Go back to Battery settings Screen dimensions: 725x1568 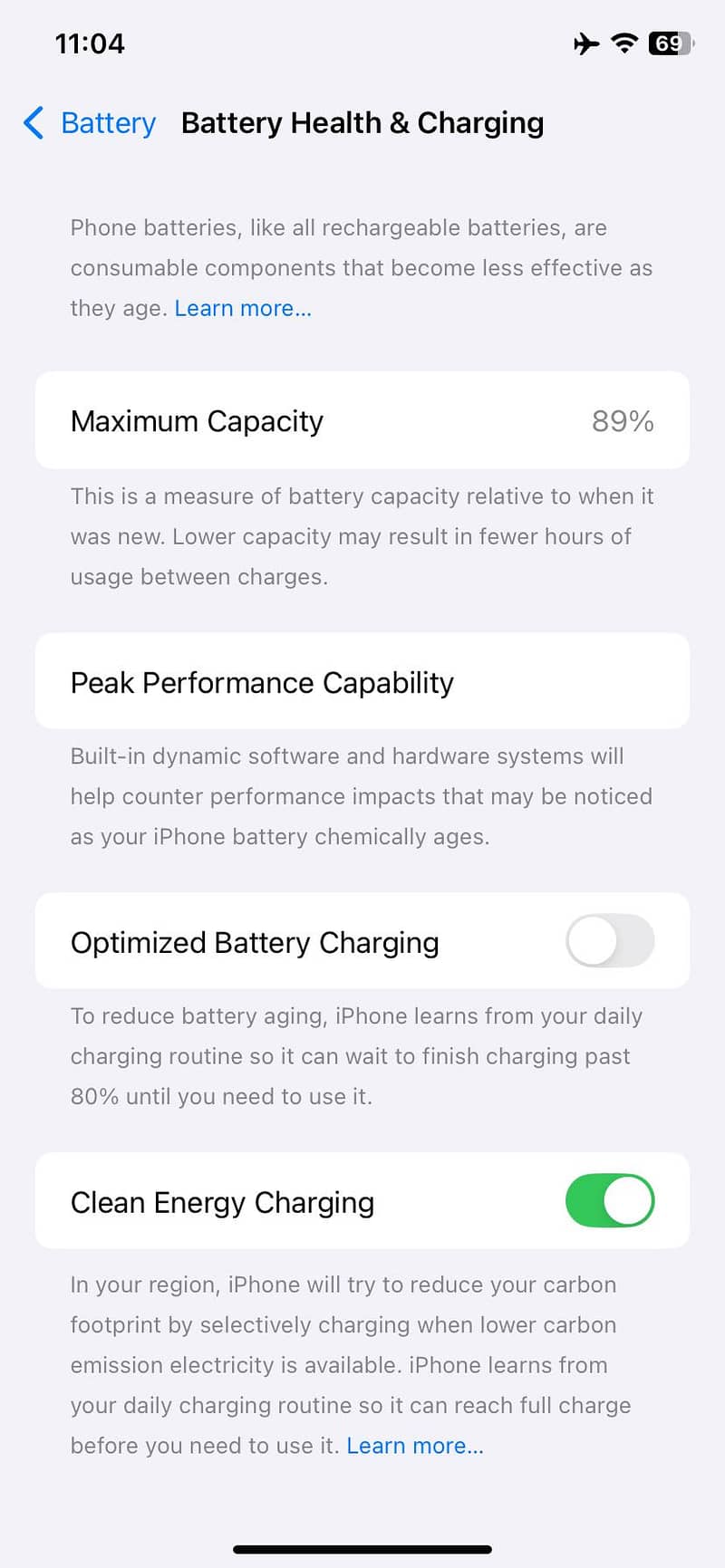tap(90, 123)
